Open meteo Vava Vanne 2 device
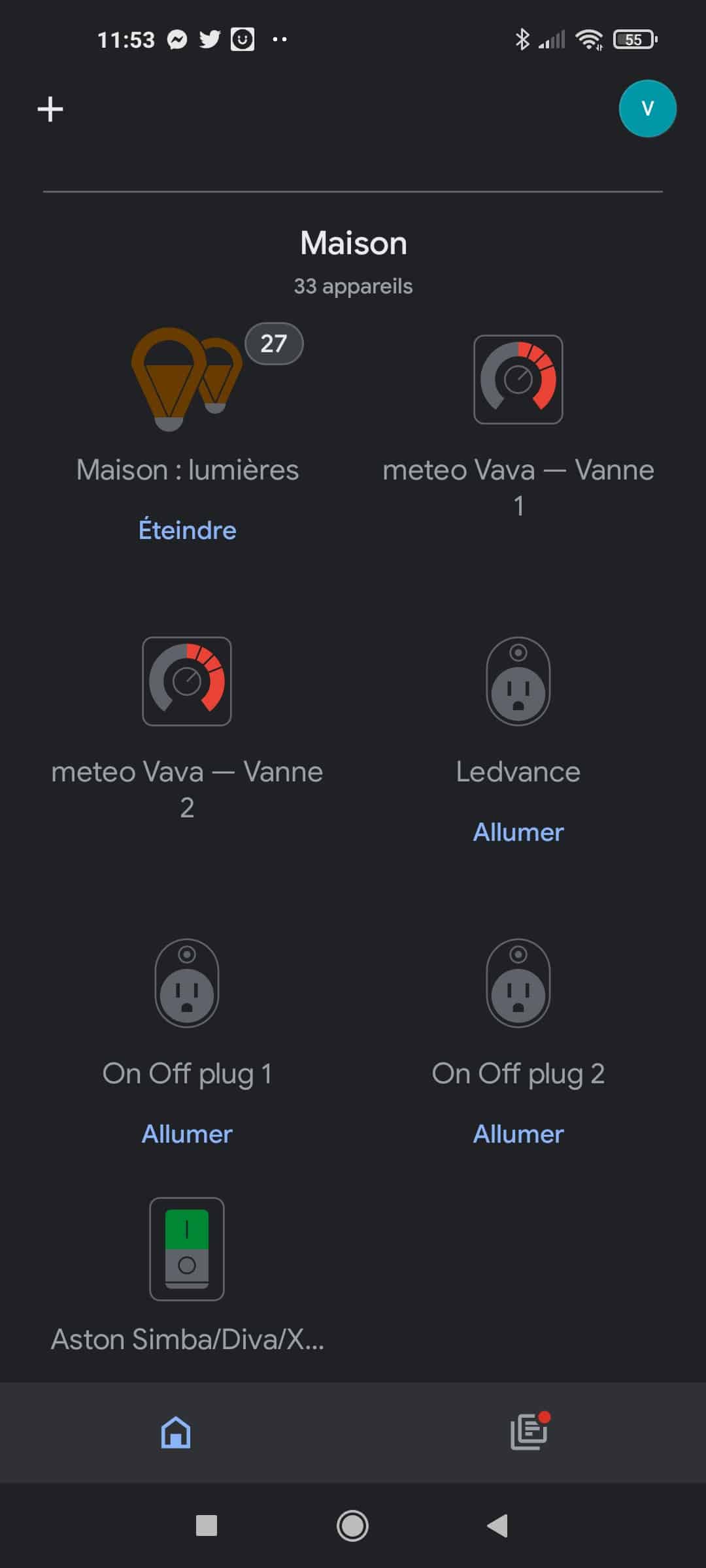This screenshot has height=1568, width=706. (x=187, y=681)
